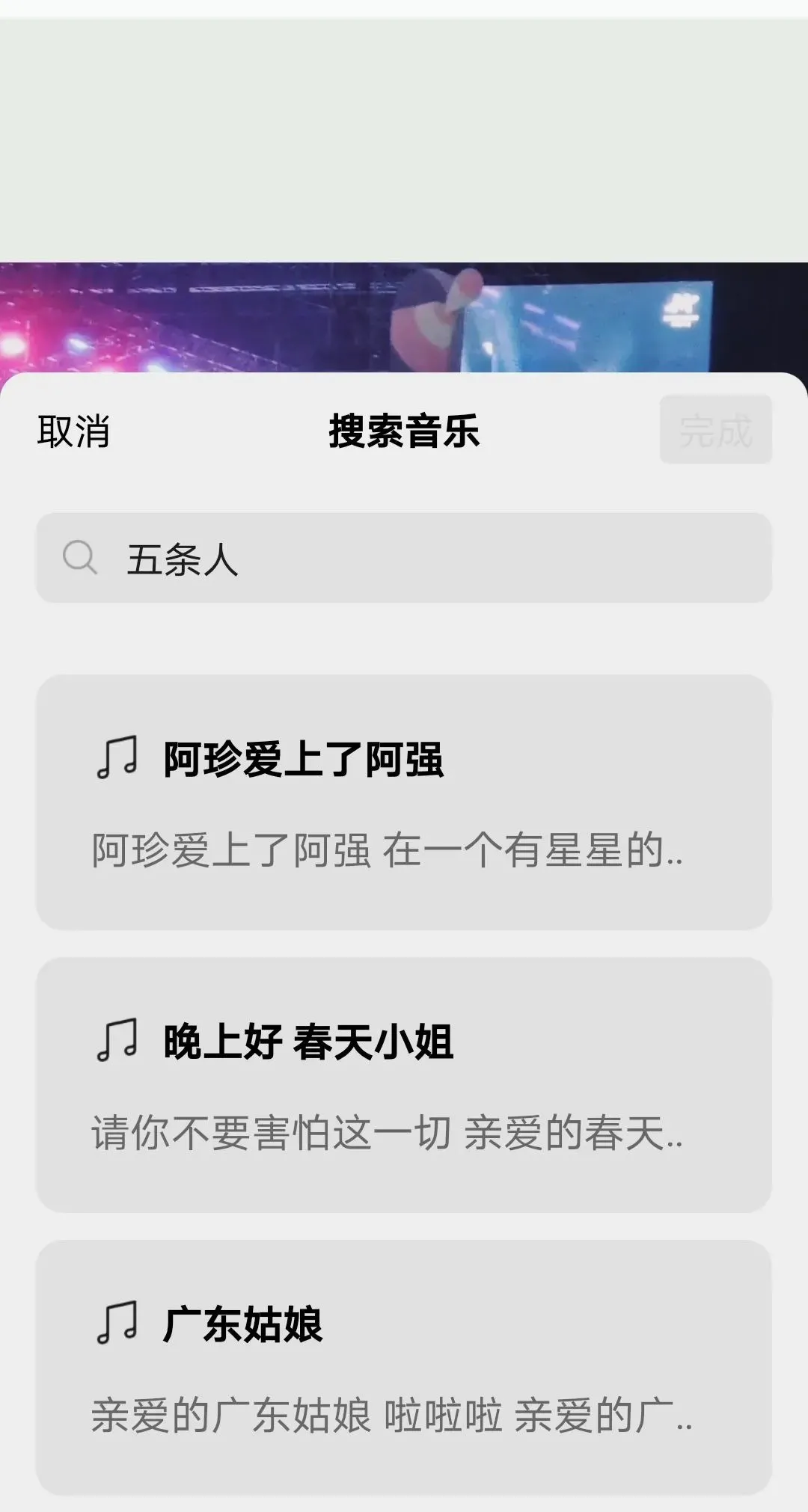Tap the magnifier icon in the search bar

pos(80,556)
